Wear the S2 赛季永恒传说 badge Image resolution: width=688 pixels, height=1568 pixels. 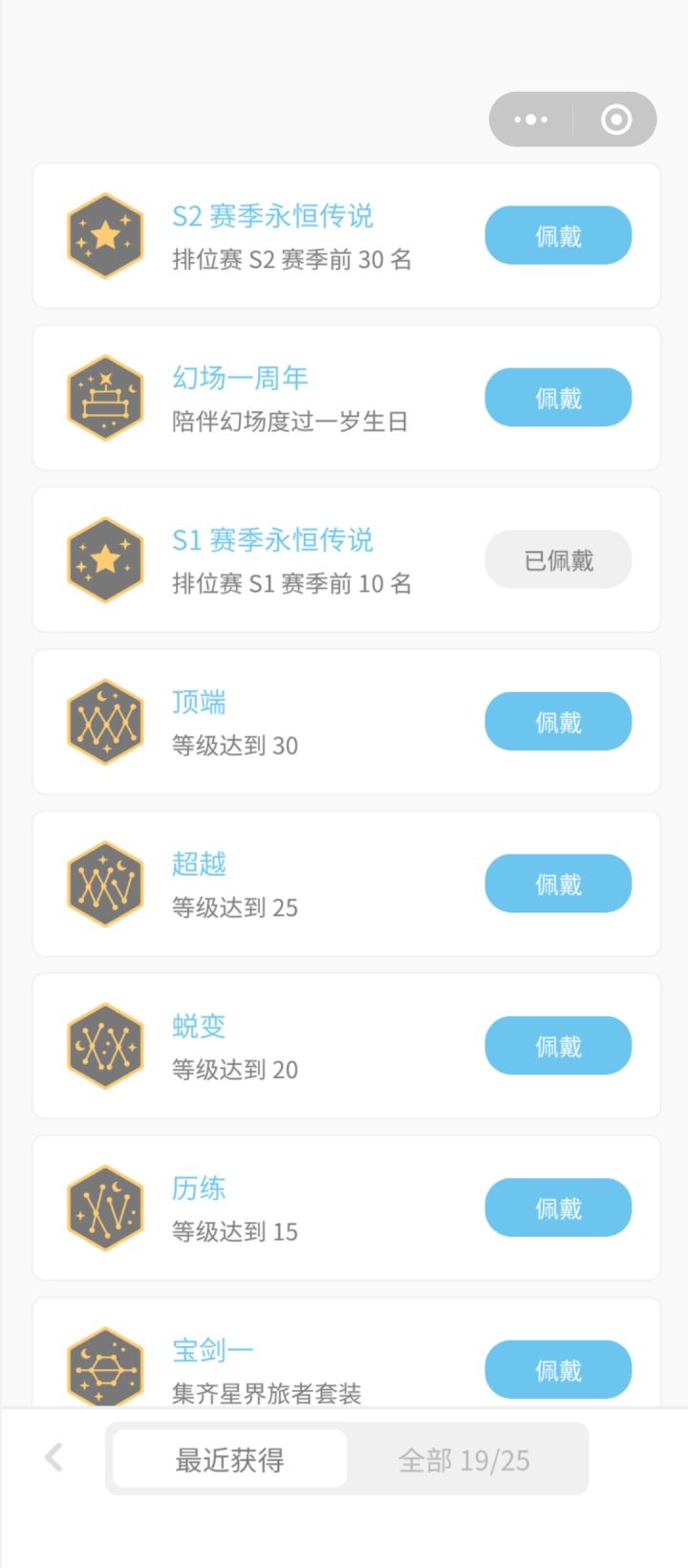pyautogui.click(x=558, y=235)
